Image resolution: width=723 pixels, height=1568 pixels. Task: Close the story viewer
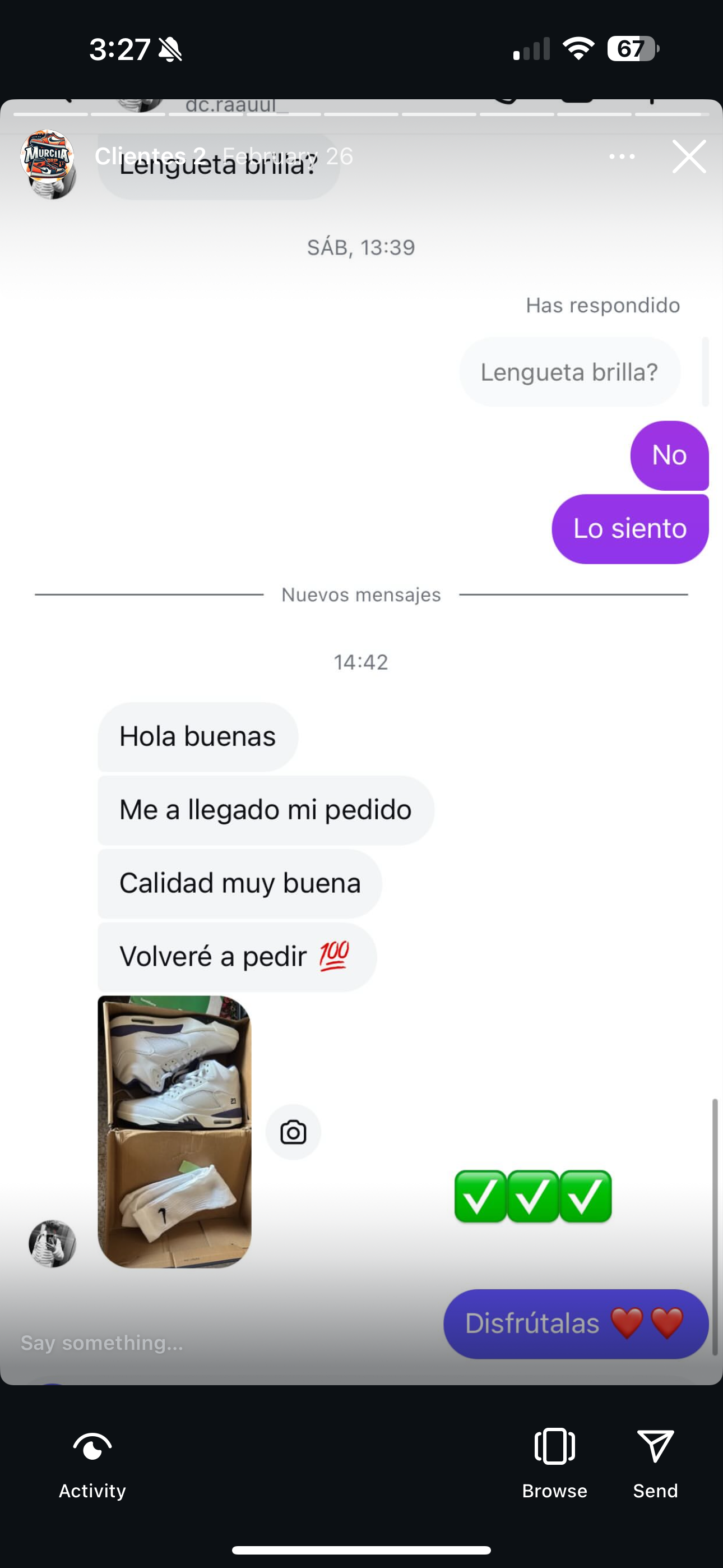tap(689, 156)
